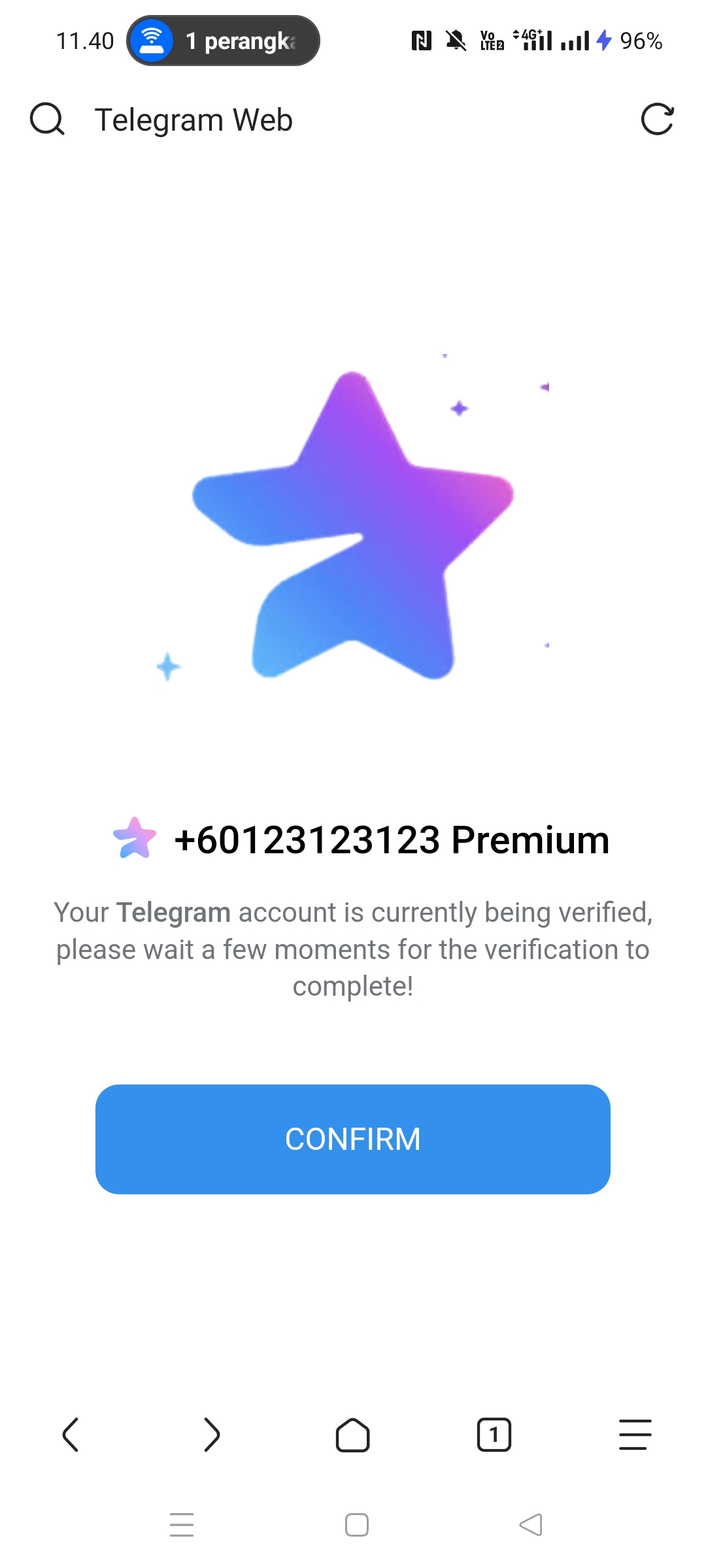Tap the small star beside the phone number
This screenshot has width=706, height=1568.
pyautogui.click(x=133, y=840)
